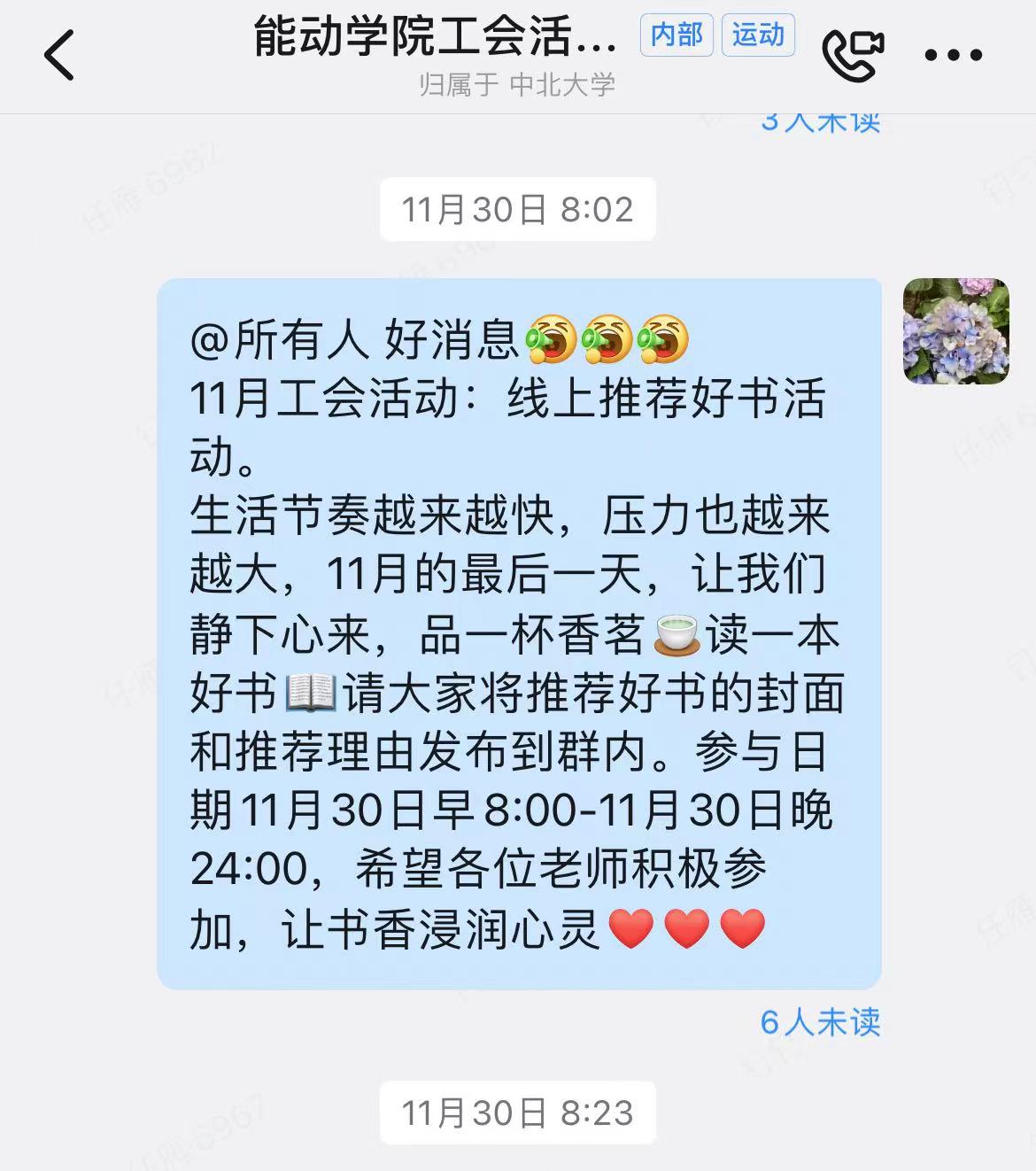Open the sender's hydrangea avatar profile
Image resolution: width=1036 pixels, height=1171 pixels.
pyautogui.click(x=955, y=331)
